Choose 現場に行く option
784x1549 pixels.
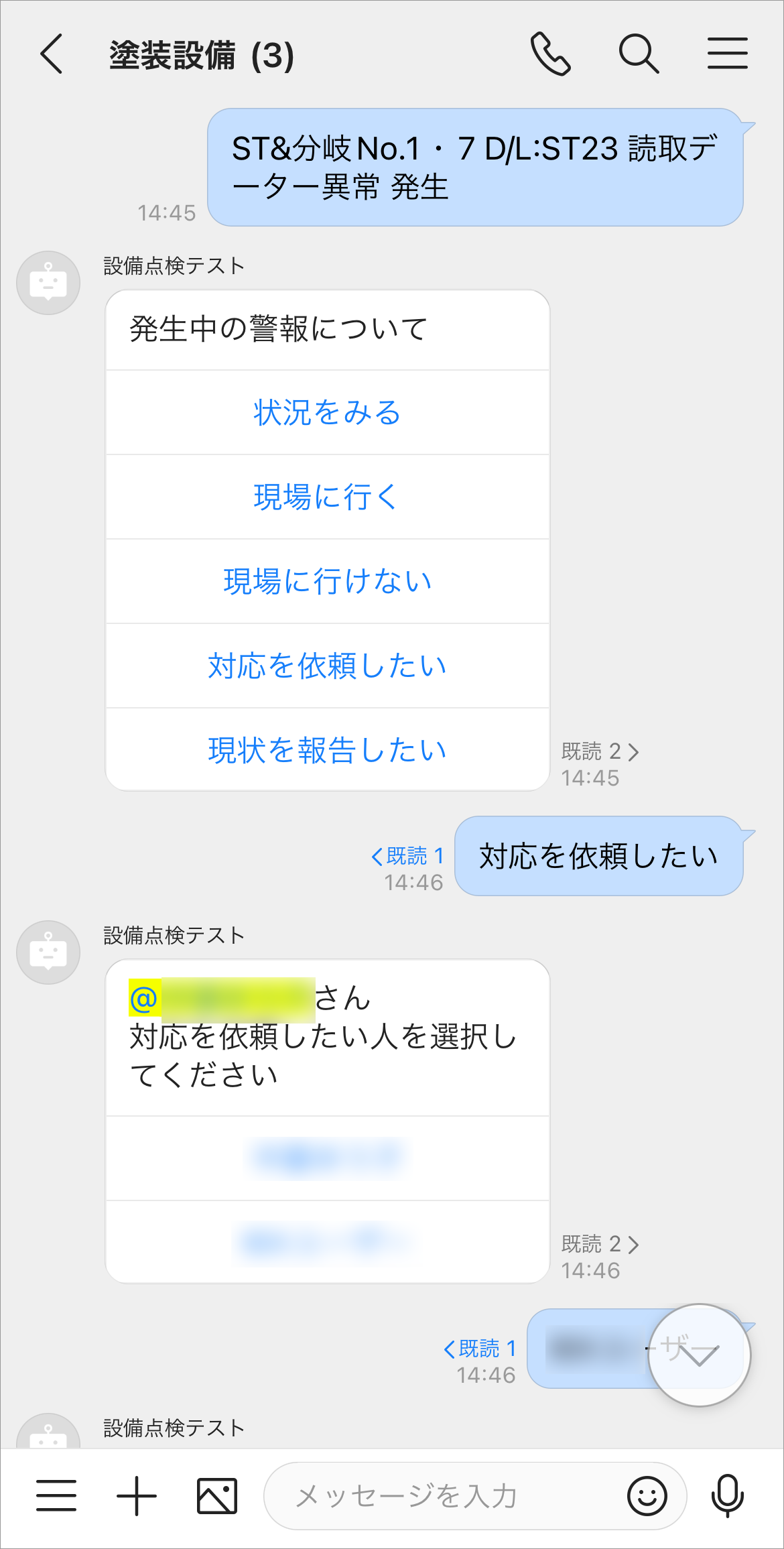click(x=327, y=497)
